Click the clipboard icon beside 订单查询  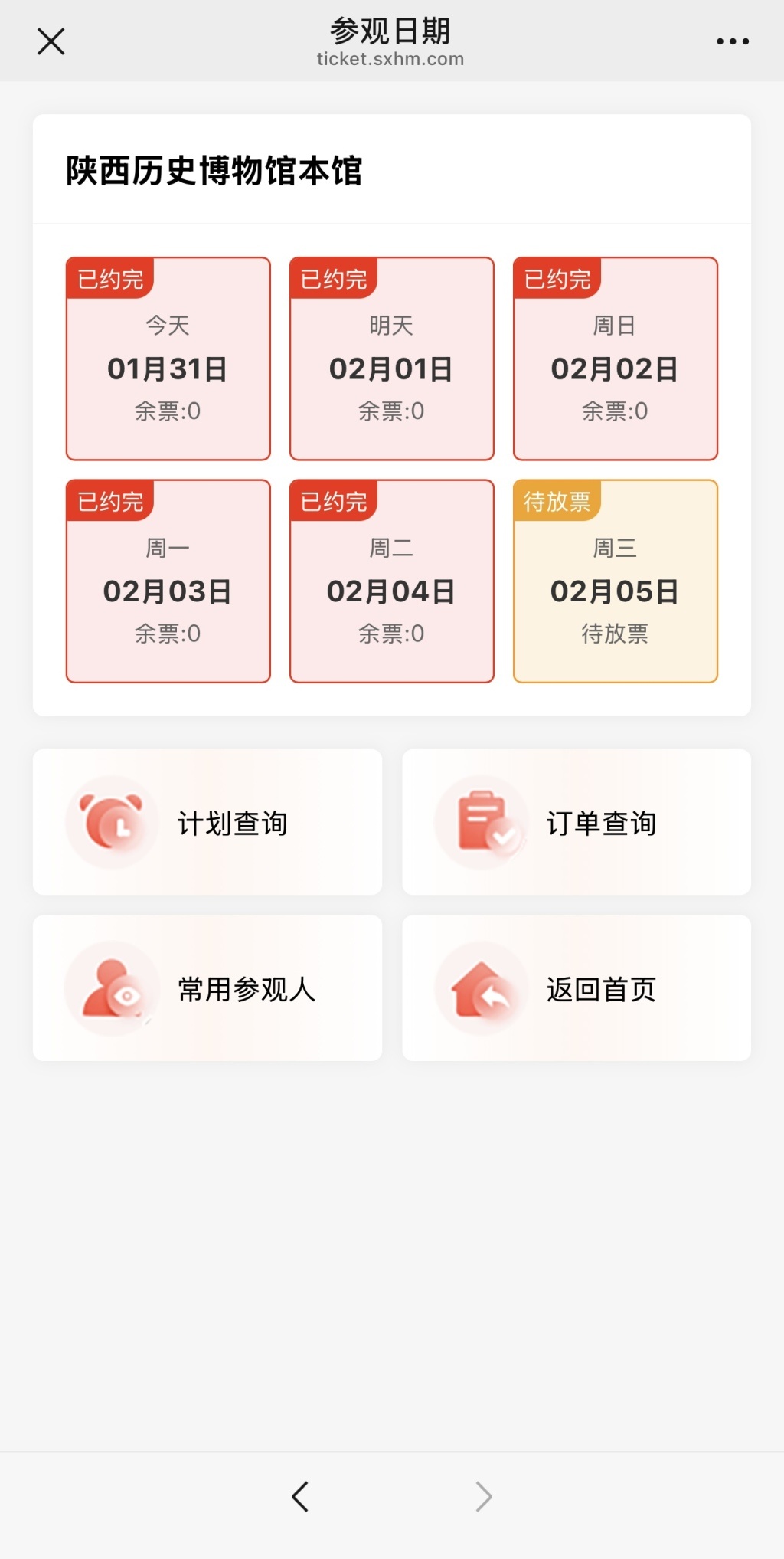(482, 820)
